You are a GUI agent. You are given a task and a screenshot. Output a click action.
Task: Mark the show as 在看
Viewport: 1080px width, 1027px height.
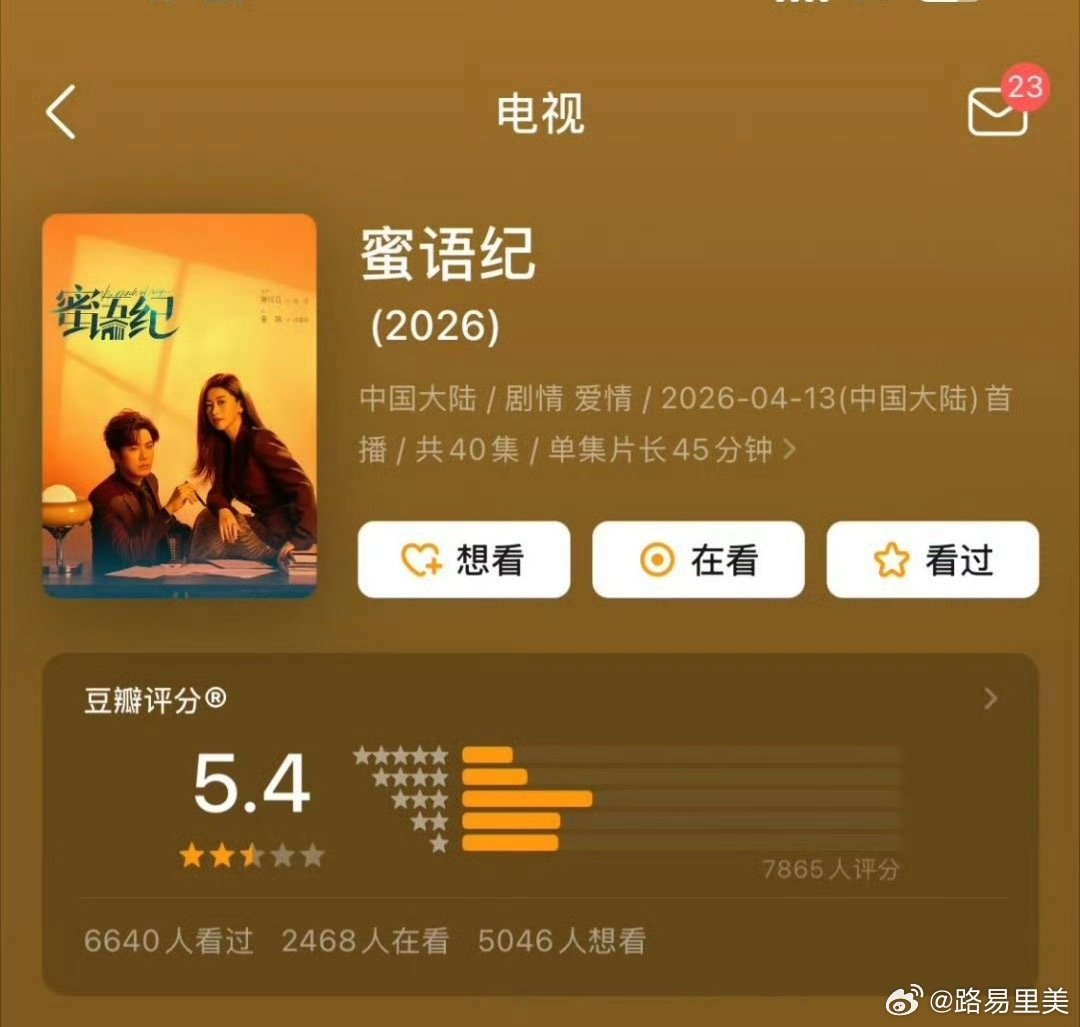click(698, 559)
